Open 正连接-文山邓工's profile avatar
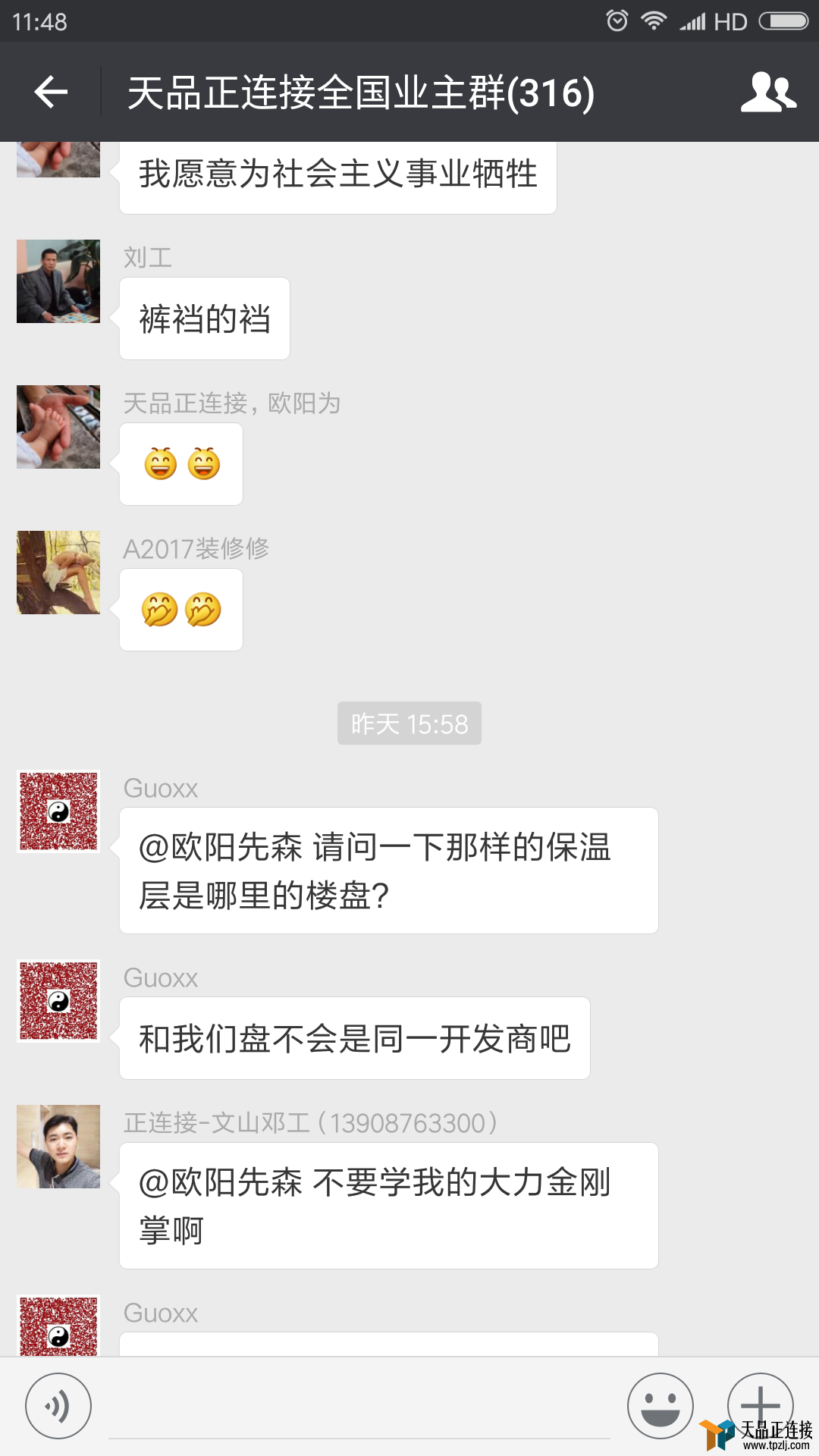The height and width of the screenshot is (1456, 819). pyautogui.click(x=58, y=1147)
